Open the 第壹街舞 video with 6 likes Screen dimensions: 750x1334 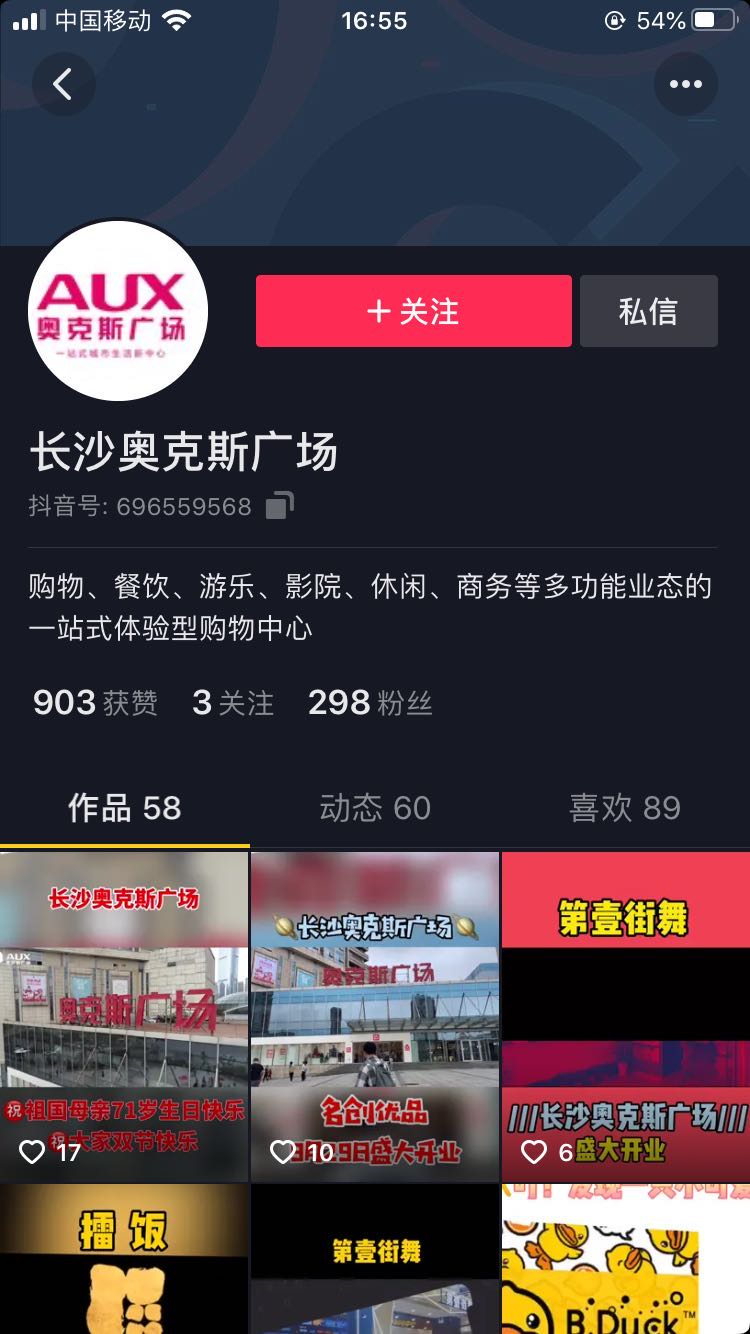click(625, 1016)
